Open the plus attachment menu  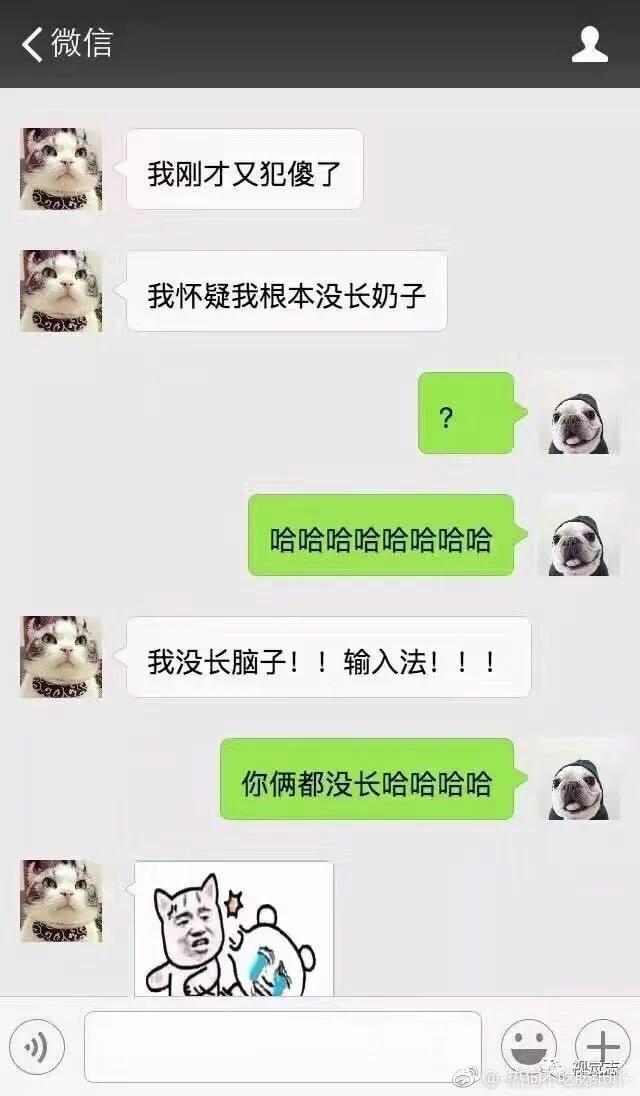(602, 1046)
